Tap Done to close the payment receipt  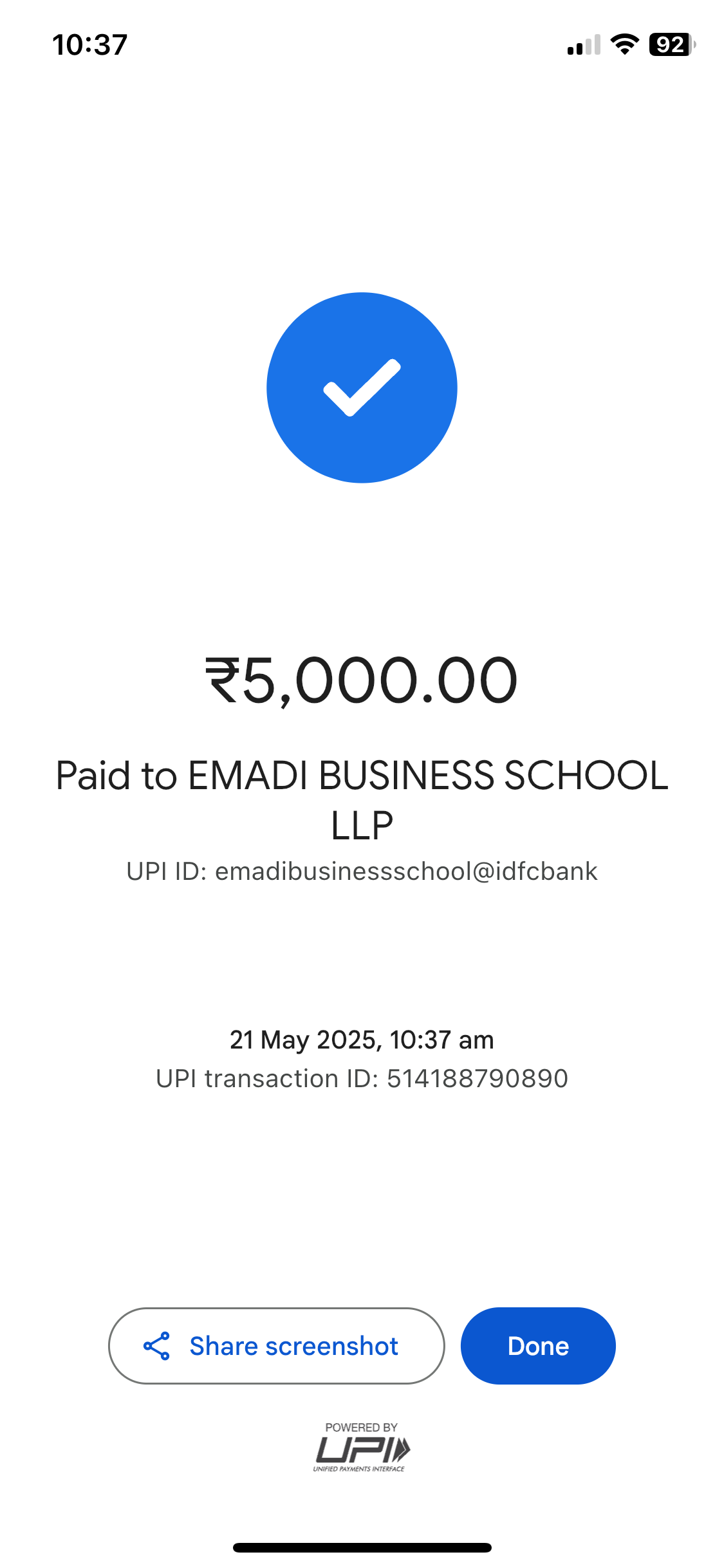[537, 1346]
